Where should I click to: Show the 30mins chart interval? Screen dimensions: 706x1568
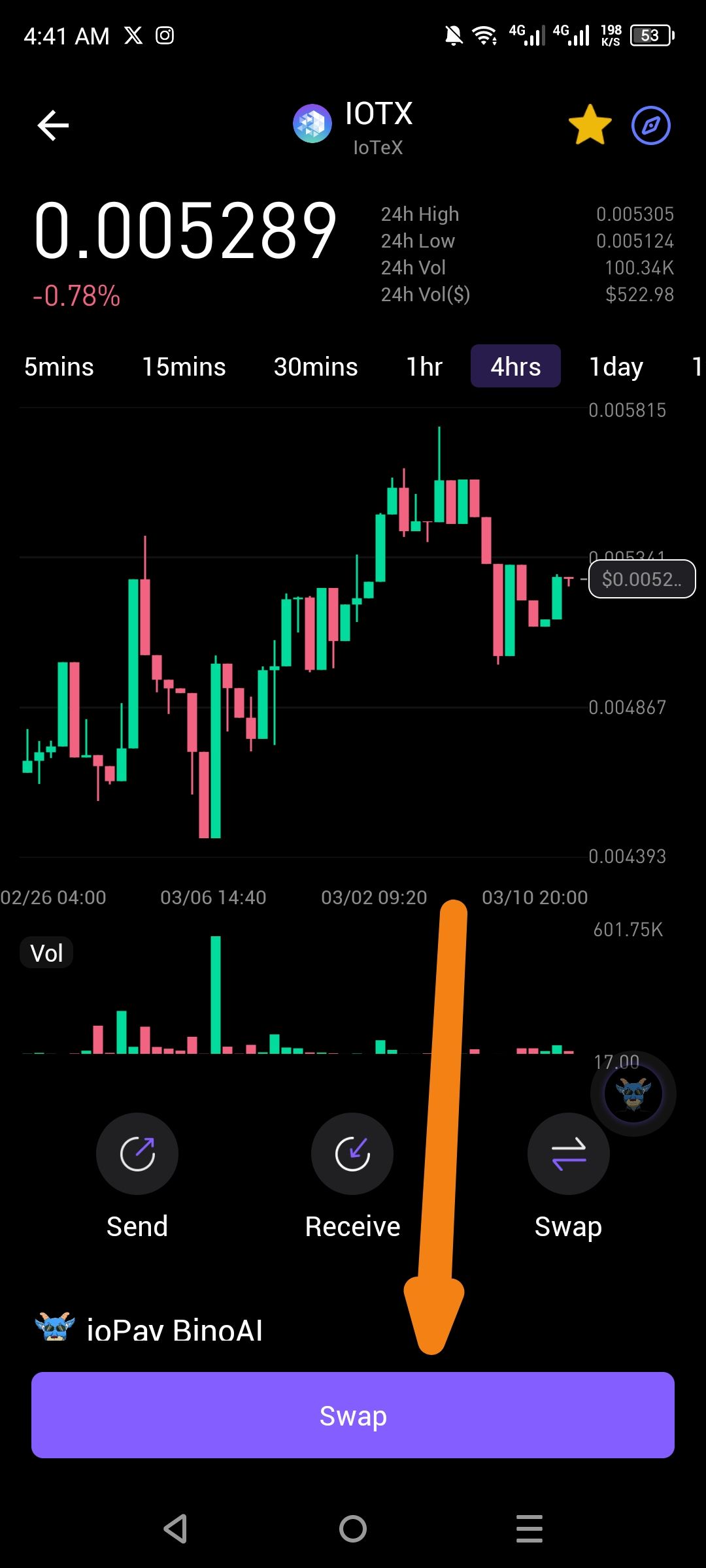pos(316,367)
